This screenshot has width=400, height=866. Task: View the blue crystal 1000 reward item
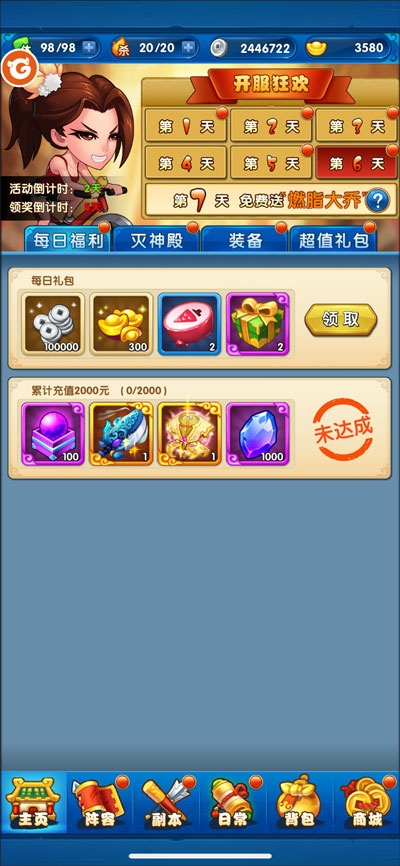(257, 434)
